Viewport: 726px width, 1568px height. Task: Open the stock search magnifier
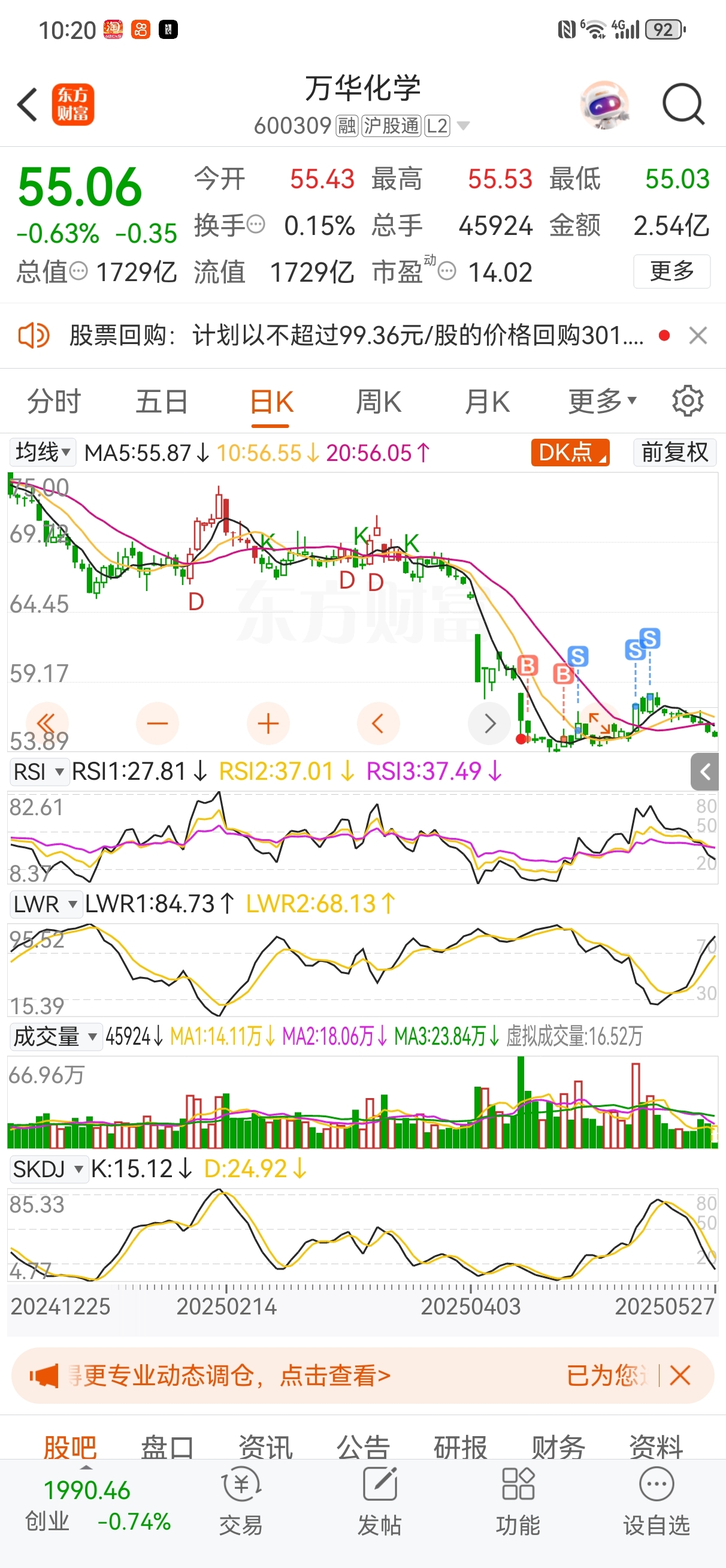pyautogui.click(x=683, y=105)
